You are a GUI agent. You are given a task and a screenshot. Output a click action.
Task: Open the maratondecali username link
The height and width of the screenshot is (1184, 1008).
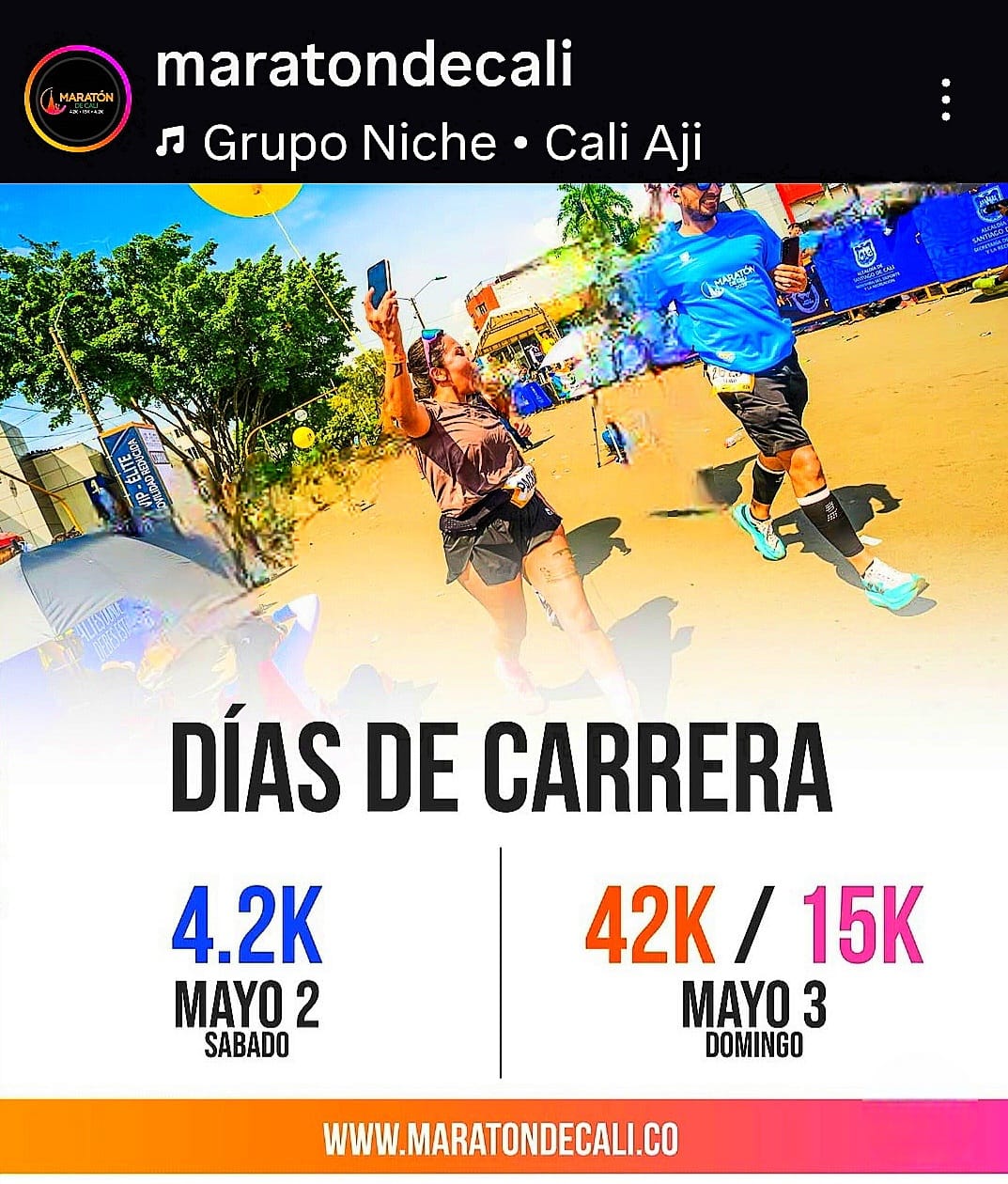pyautogui.click(x=364, y=66)
